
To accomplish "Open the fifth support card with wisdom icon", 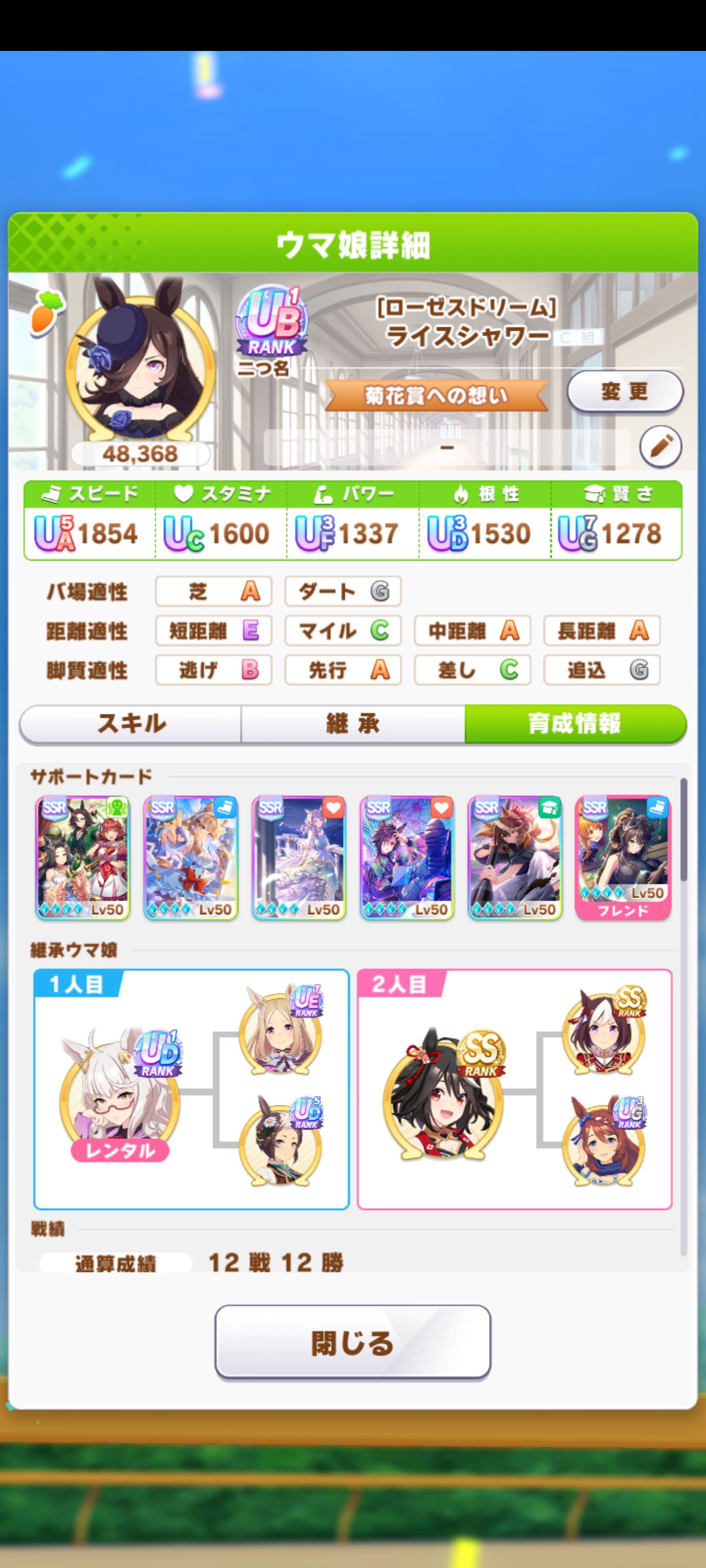I will [515, 857].
